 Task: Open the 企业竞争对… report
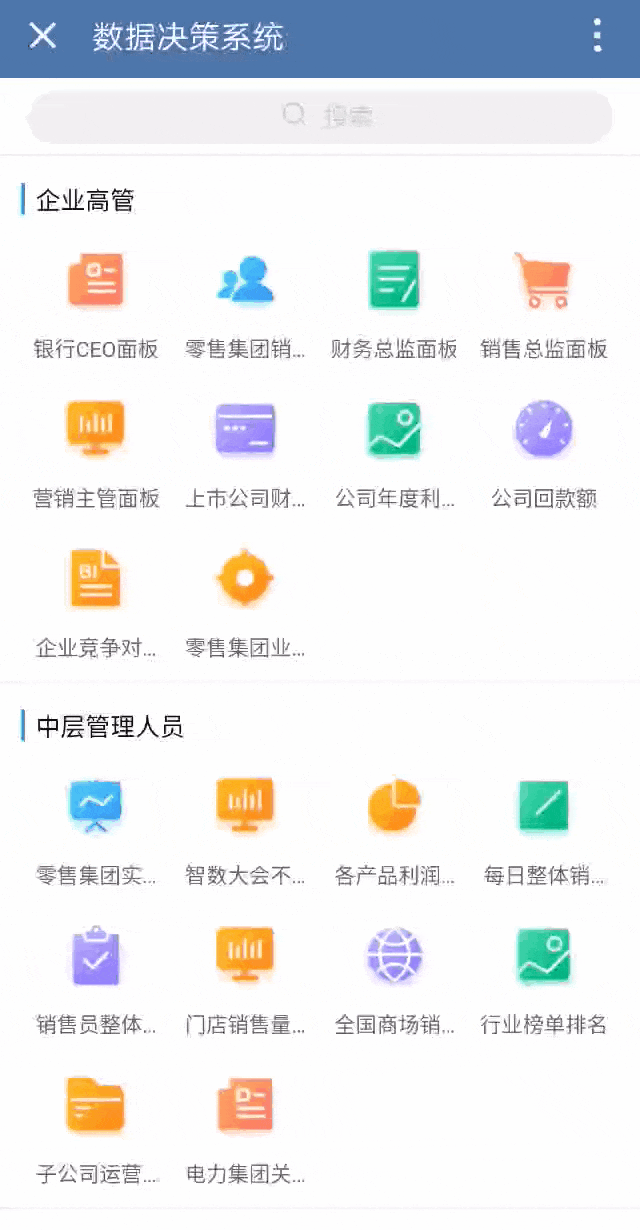pos(96,580)
